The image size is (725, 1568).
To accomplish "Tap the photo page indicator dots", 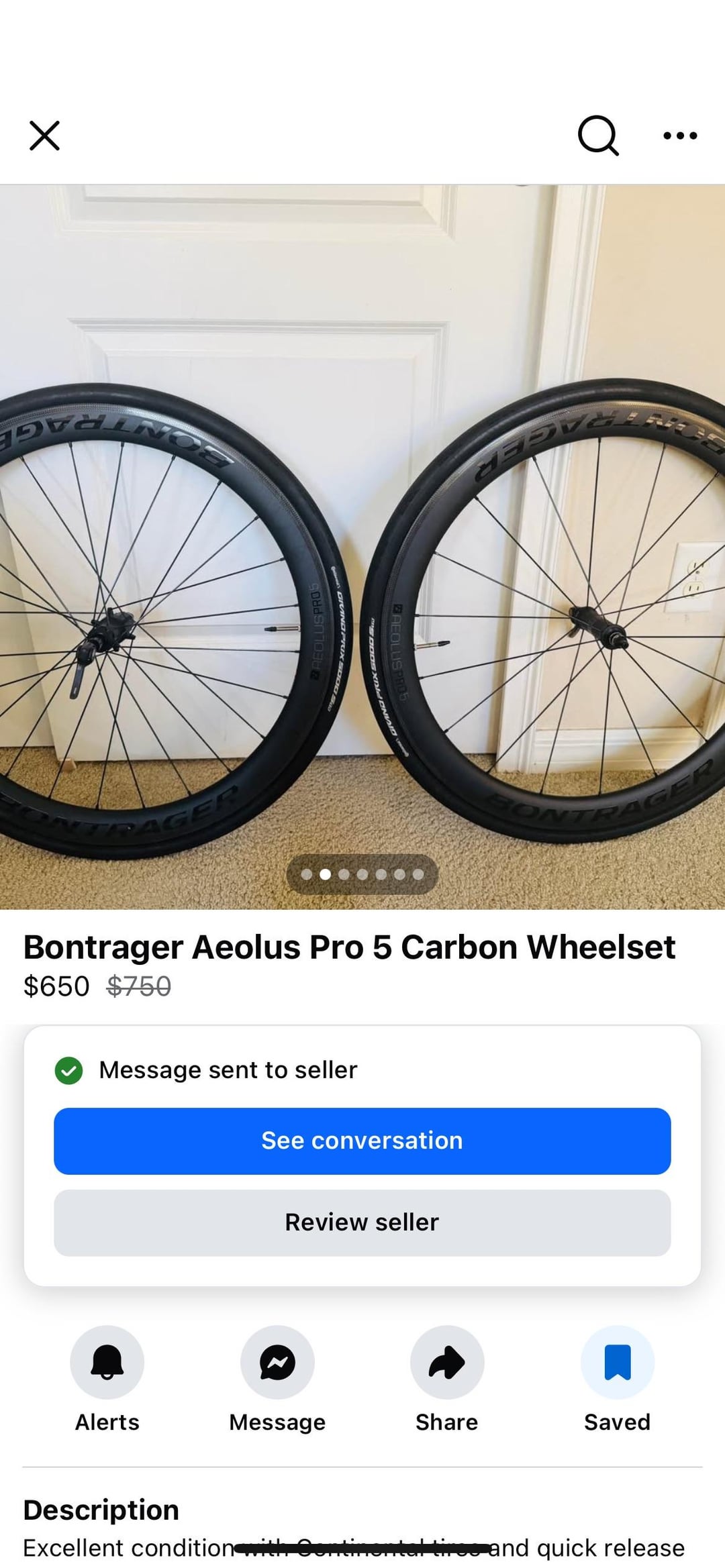I will click(362, 874).
